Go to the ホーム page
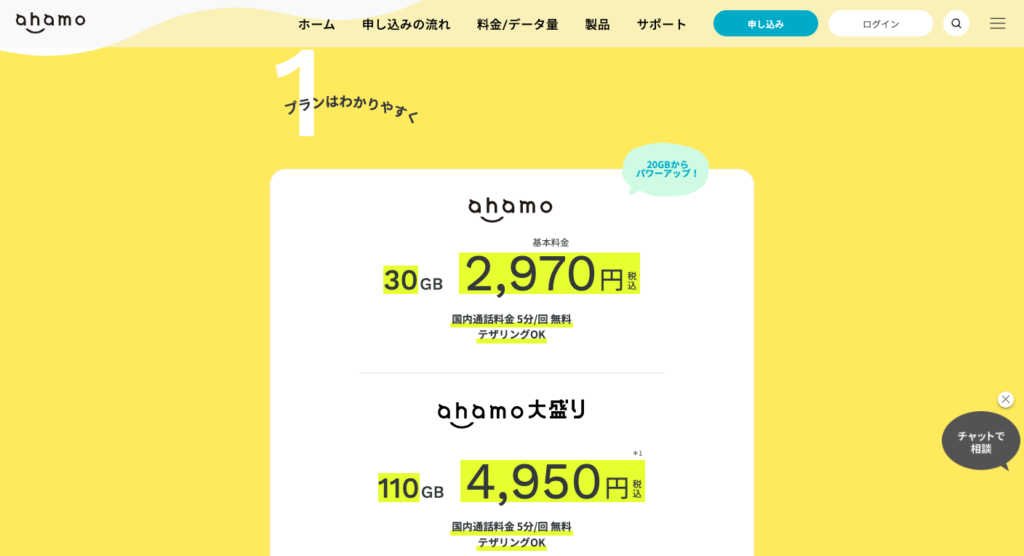This screenshot has width=1024, height=556. [316, 24]
